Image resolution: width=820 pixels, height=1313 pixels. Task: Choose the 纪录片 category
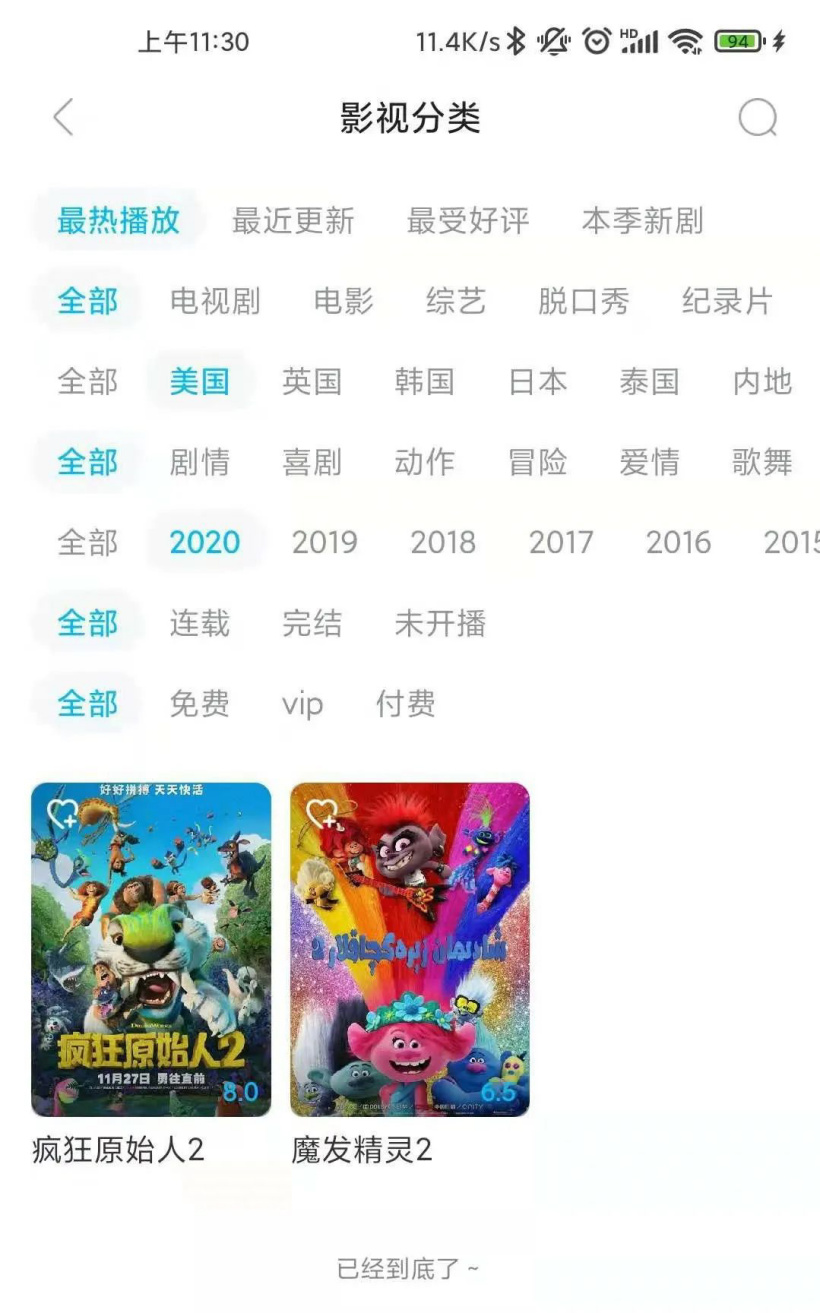727,301
